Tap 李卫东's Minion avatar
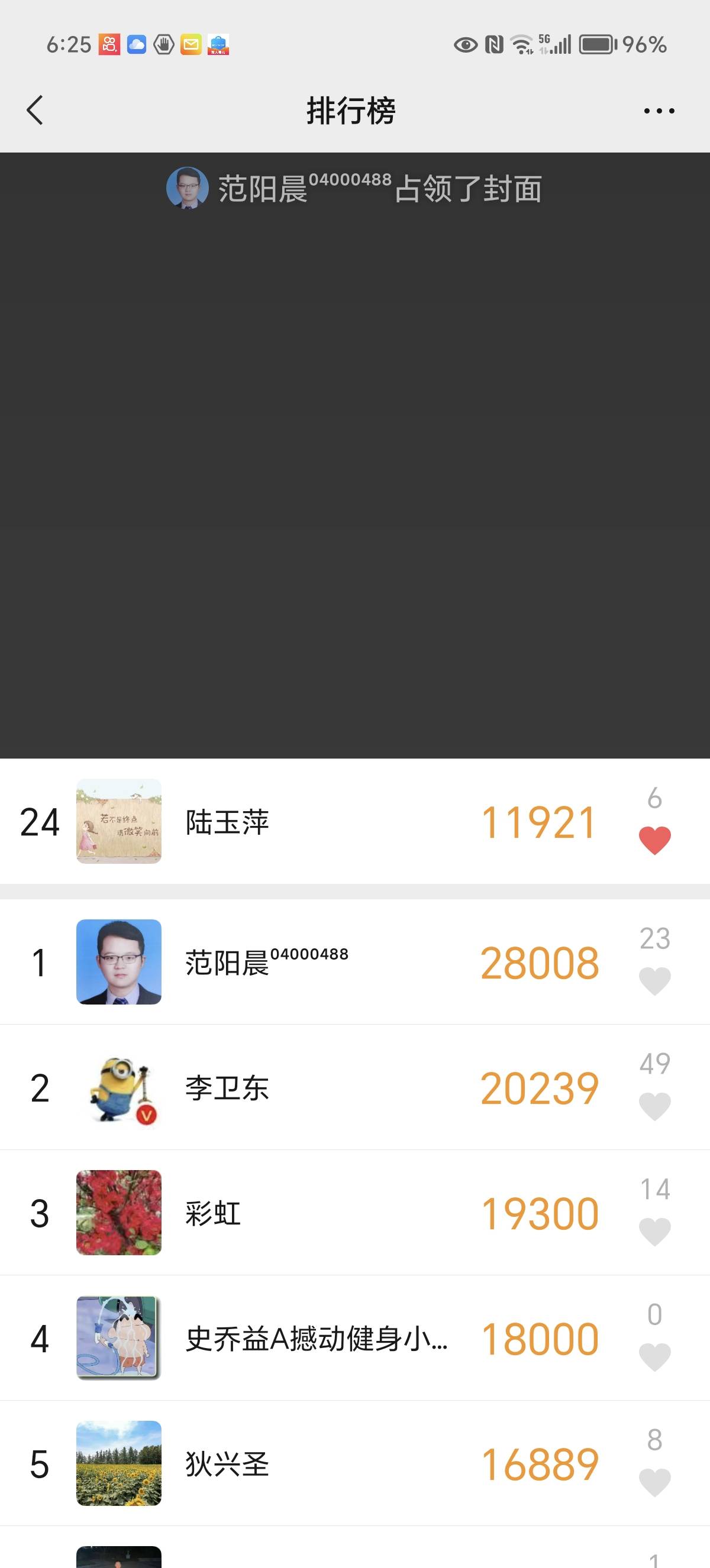 click(x=119, y=1089)
